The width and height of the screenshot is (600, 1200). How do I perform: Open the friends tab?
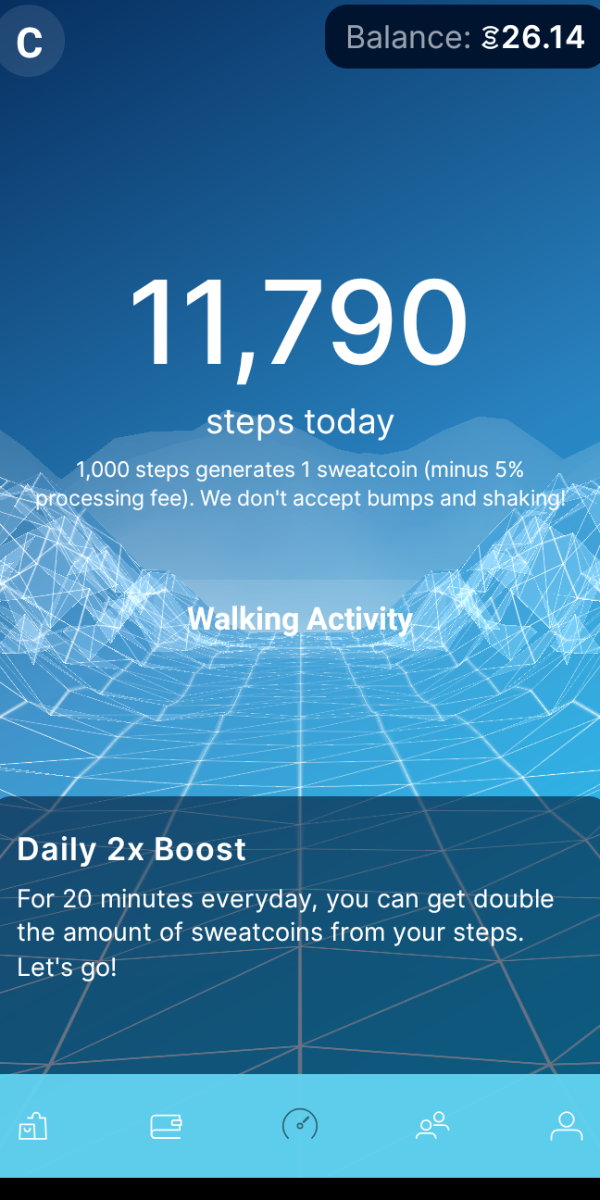click(433, 1126)
